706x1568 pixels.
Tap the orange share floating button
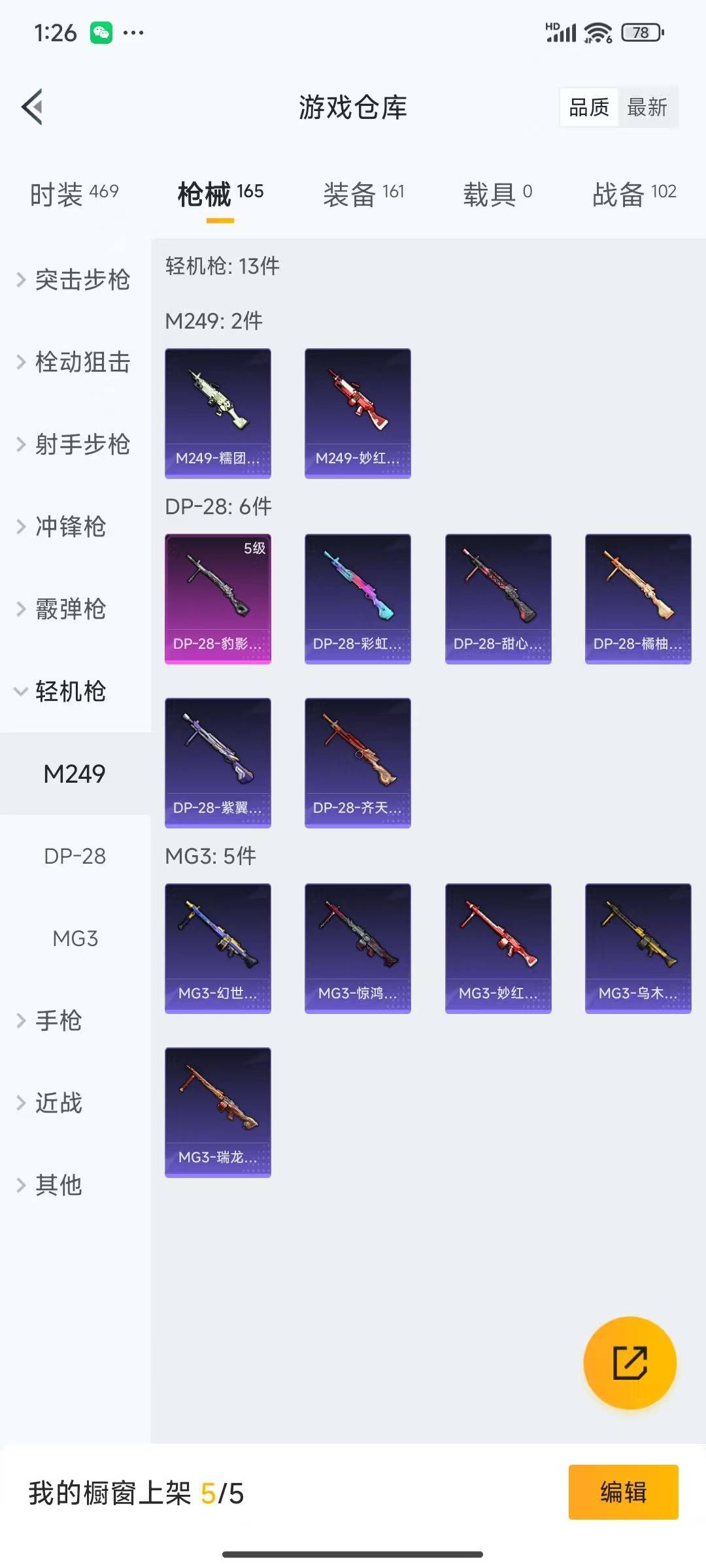coord(630,1362)
